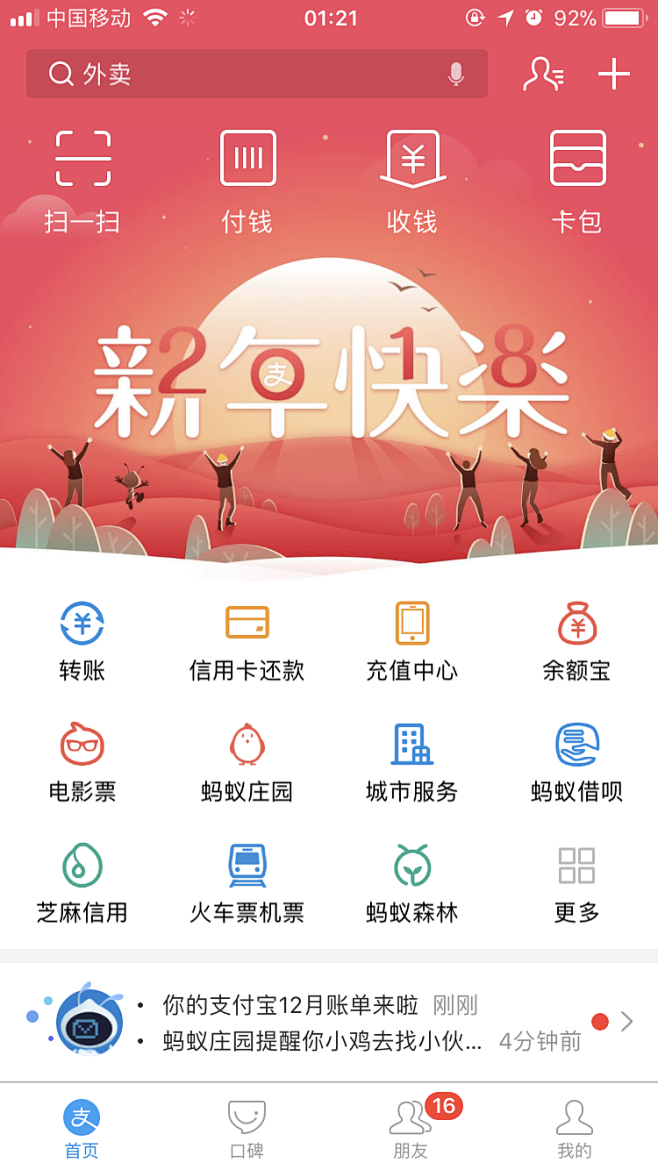Open the contacts icon
Image resolution: width=658 pixels, height=1170 pixels.
click(x=543, y=74)
